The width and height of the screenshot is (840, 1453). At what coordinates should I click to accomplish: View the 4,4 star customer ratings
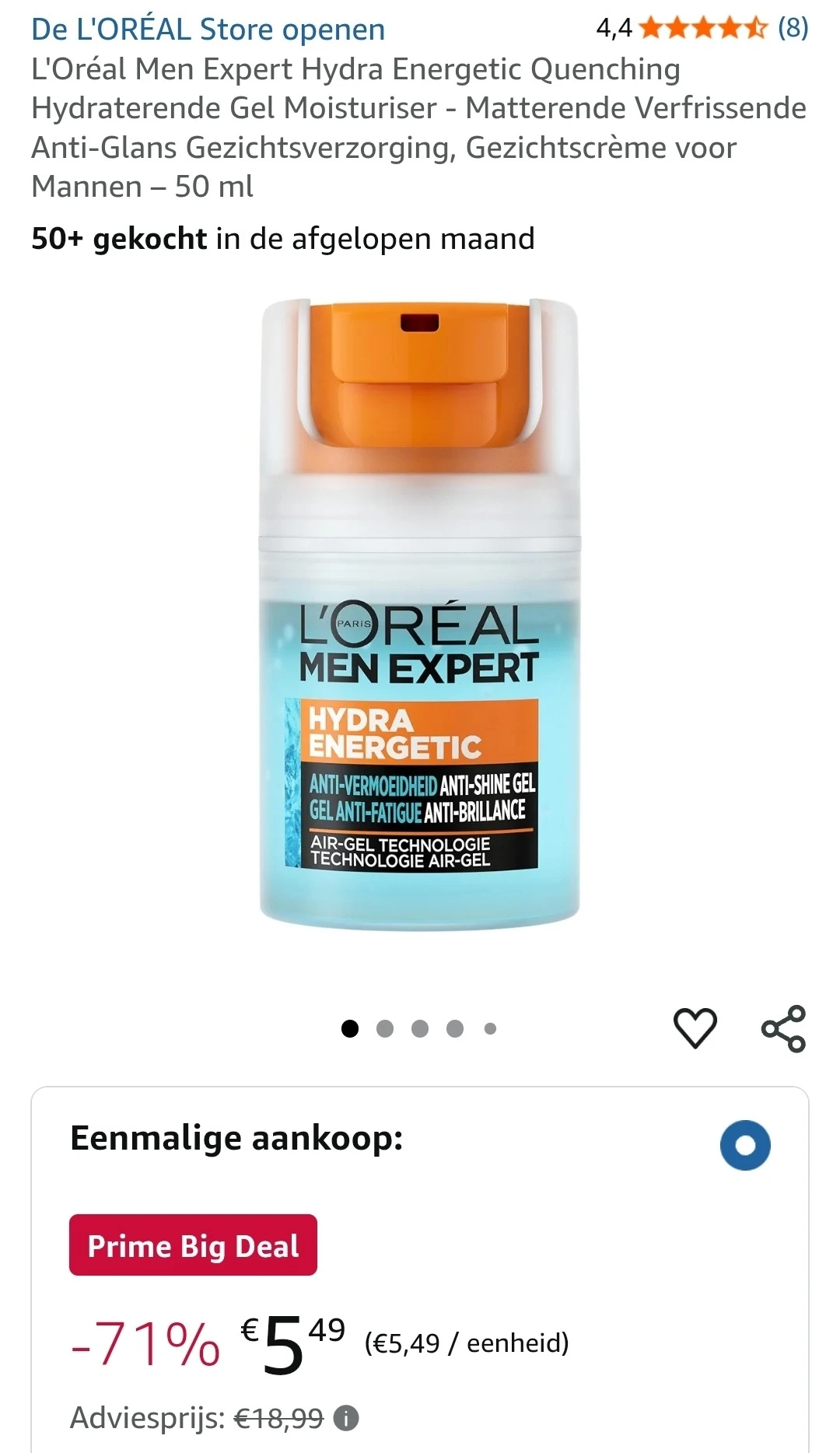(x=702, y=29)
